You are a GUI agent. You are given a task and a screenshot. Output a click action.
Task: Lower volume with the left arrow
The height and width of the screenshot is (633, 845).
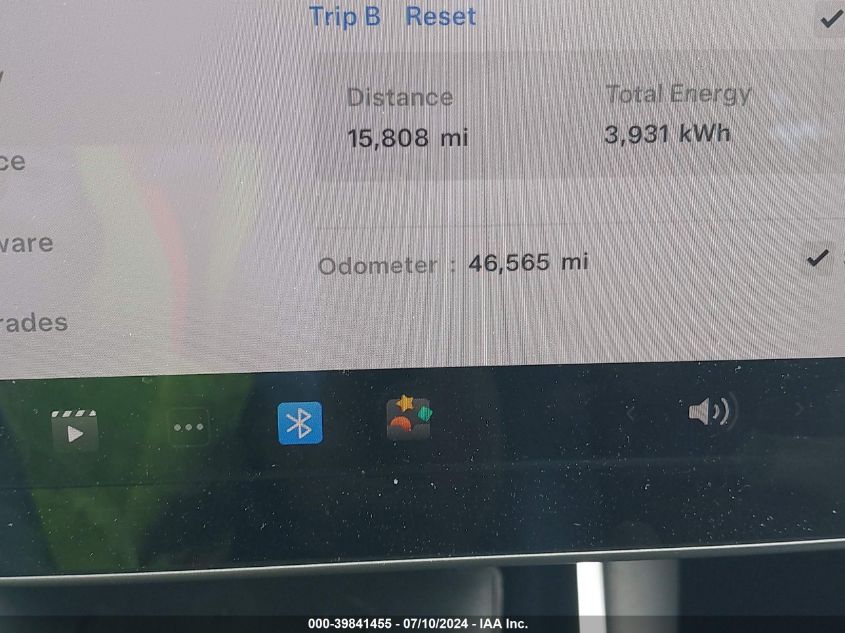pyautogui.click(x=631, y=410)
